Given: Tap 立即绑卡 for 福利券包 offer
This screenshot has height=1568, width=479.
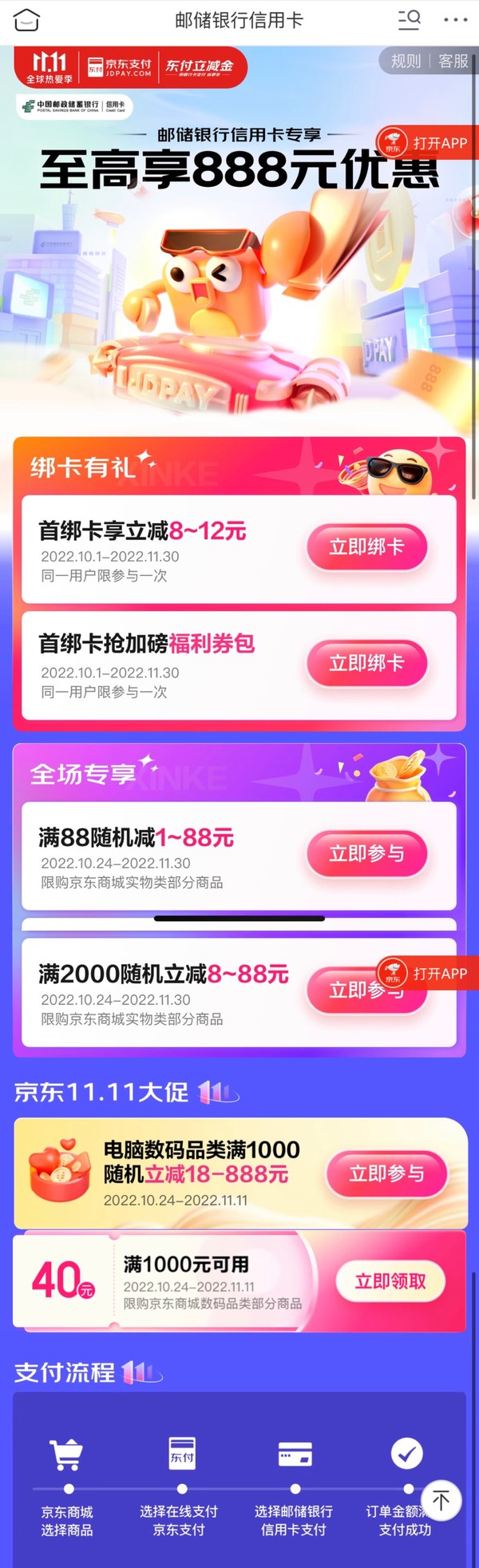Looking at the screenshot, I should pos(367,663).
